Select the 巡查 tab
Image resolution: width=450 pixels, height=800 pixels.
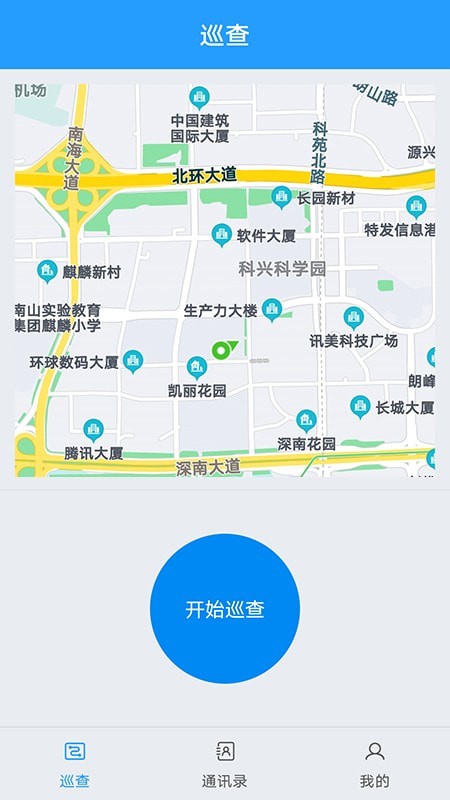click(x=75, y=764)
